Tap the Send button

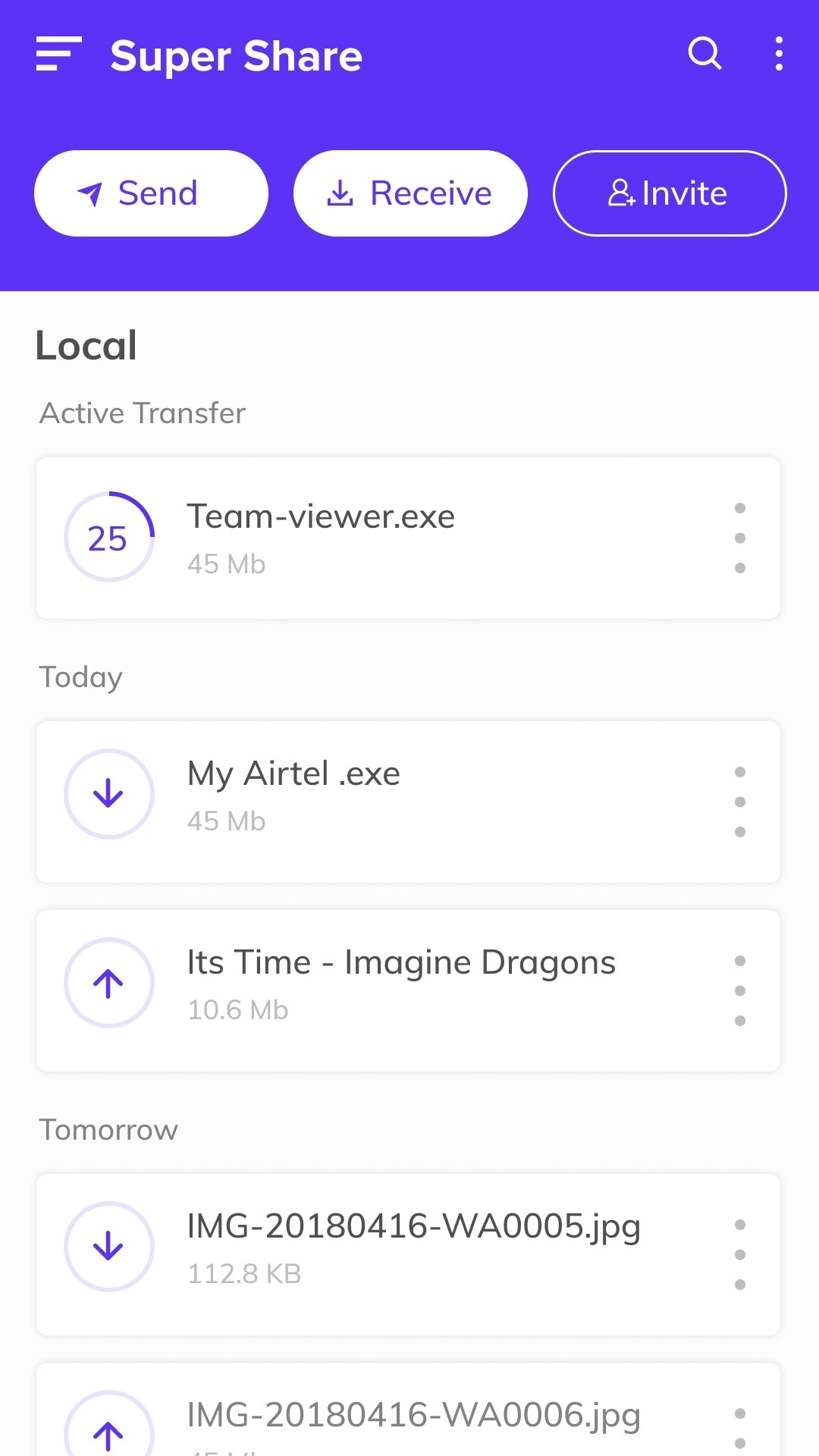(x=151, y=193)
